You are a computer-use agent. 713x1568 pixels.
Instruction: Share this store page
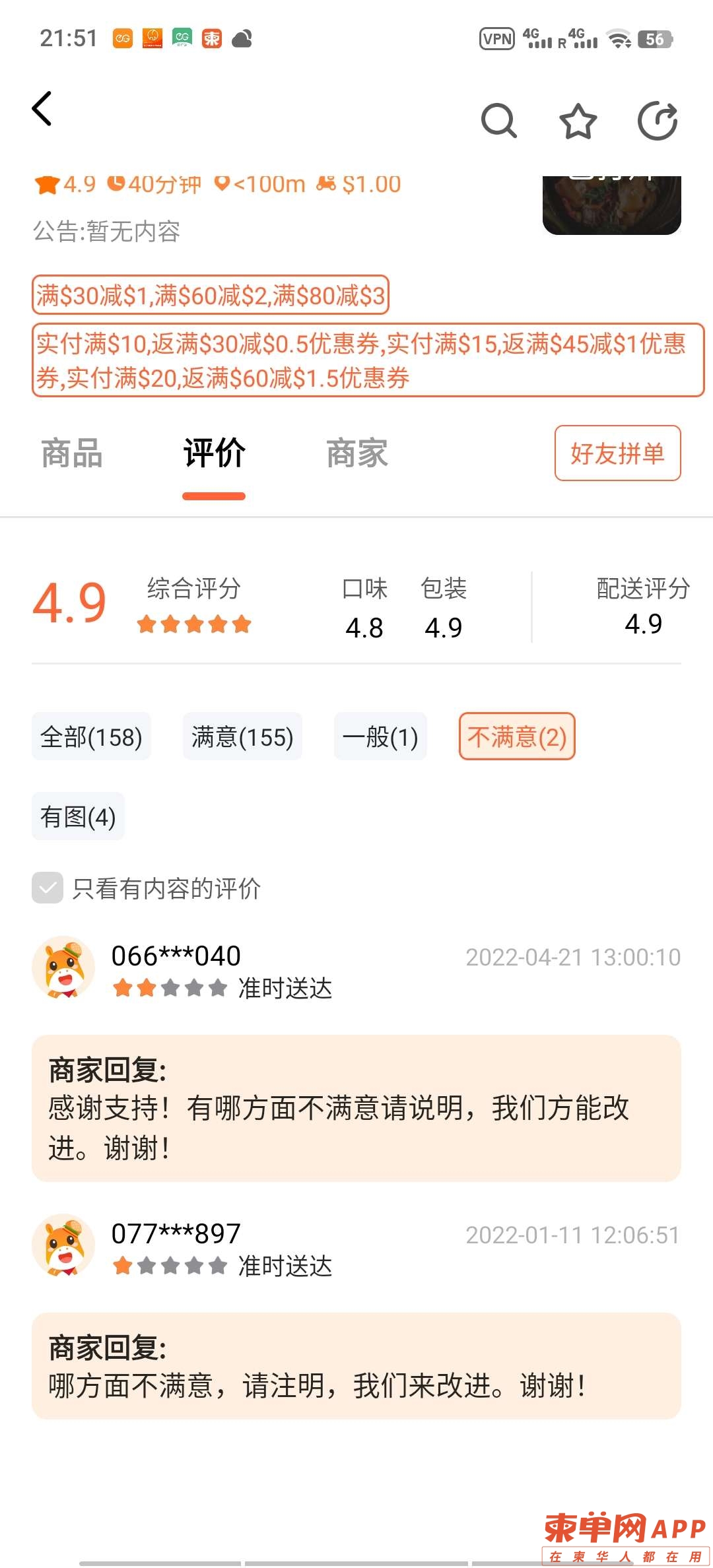[658, 121]
